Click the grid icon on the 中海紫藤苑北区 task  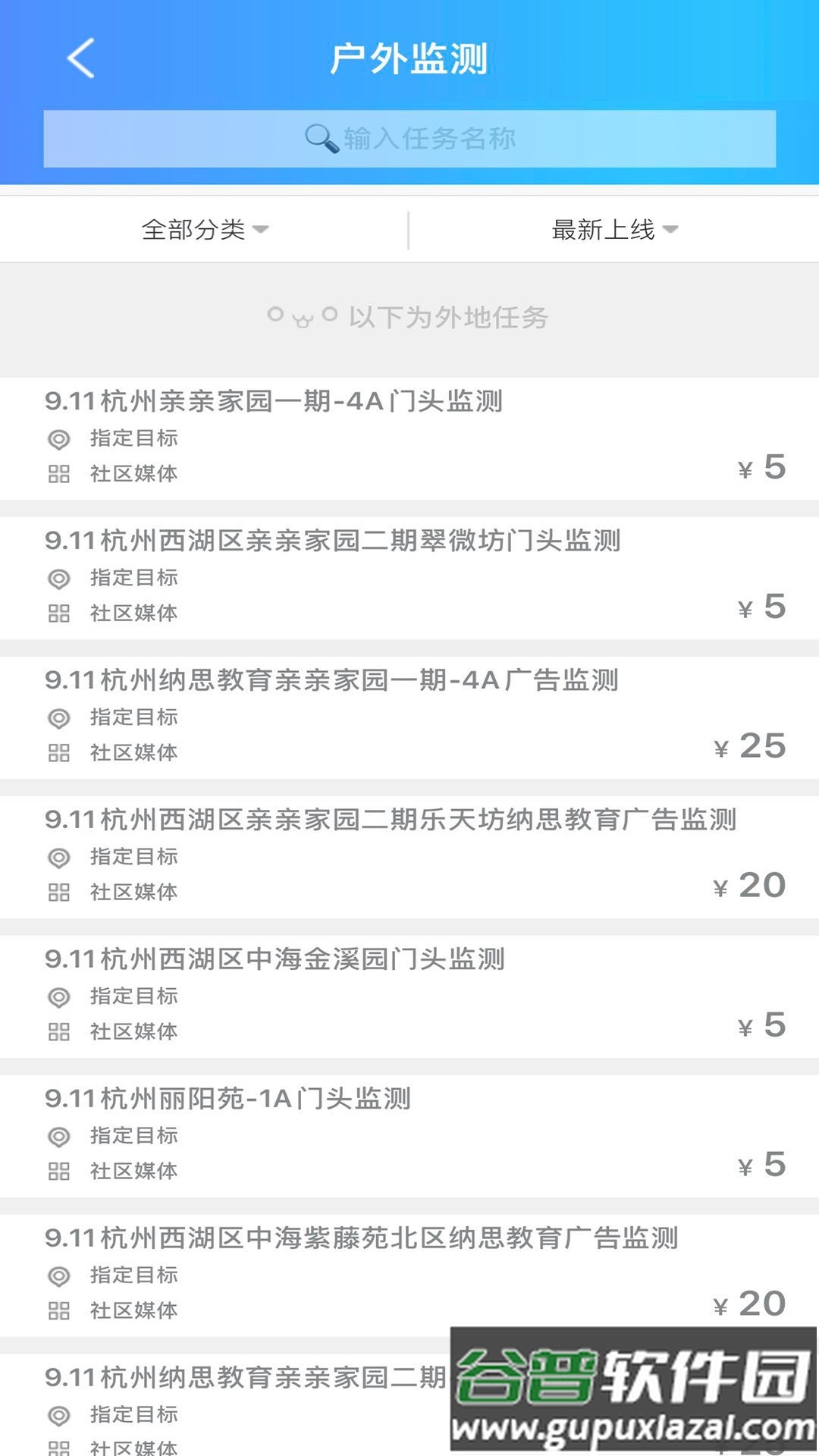click(x=58, y=1310)
